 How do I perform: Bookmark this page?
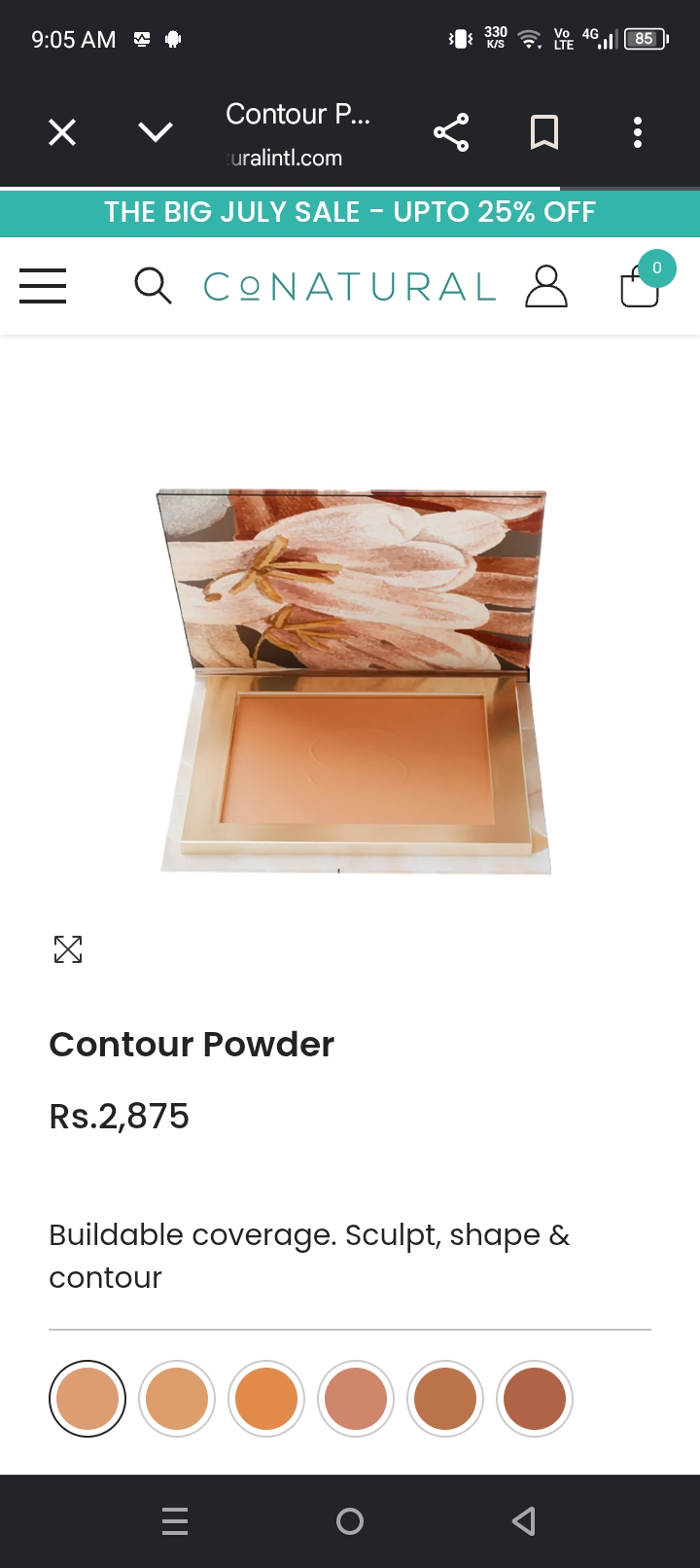point(544,132)
